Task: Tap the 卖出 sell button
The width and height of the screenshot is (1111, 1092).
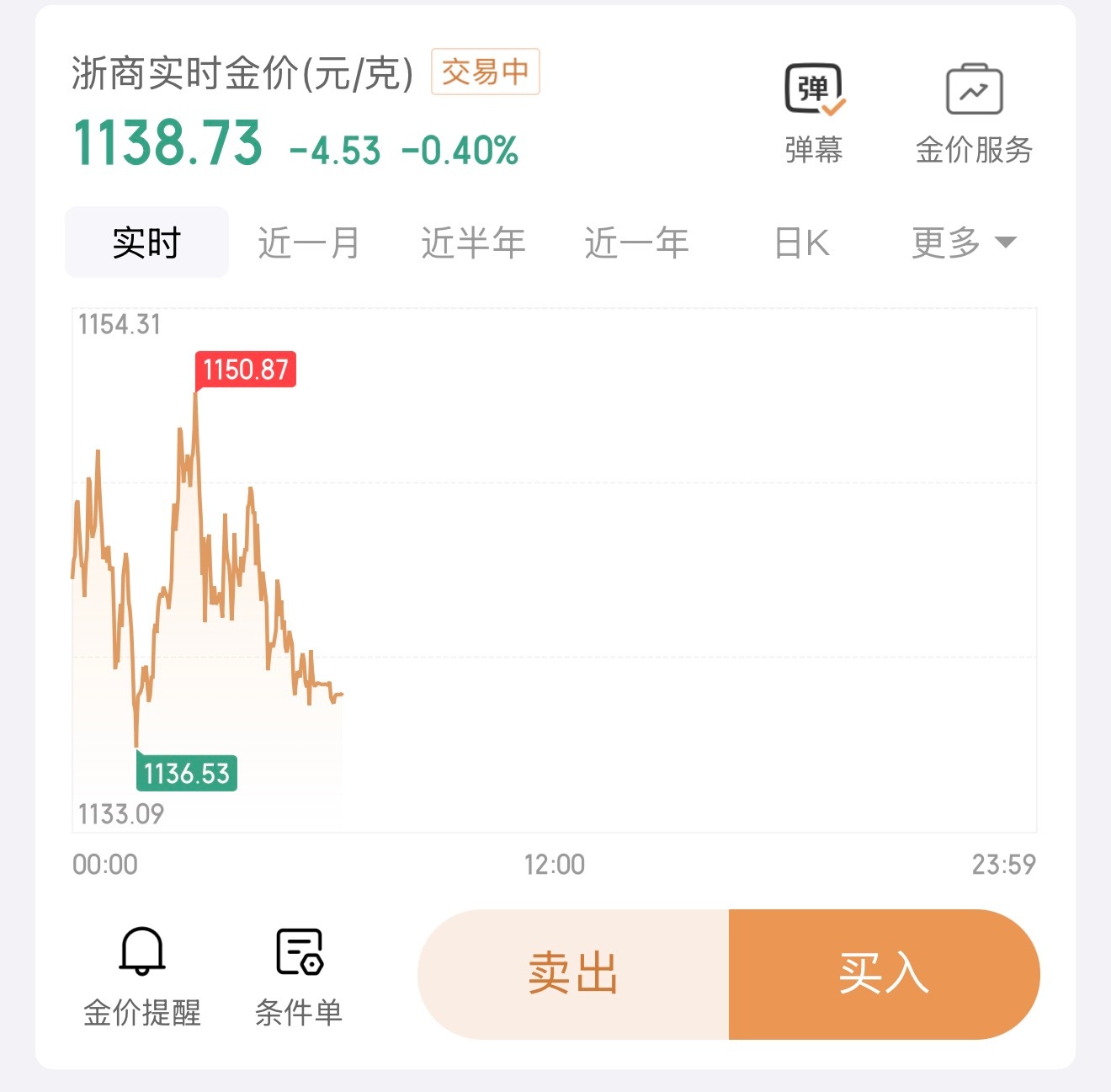Action: pos(573,974)
